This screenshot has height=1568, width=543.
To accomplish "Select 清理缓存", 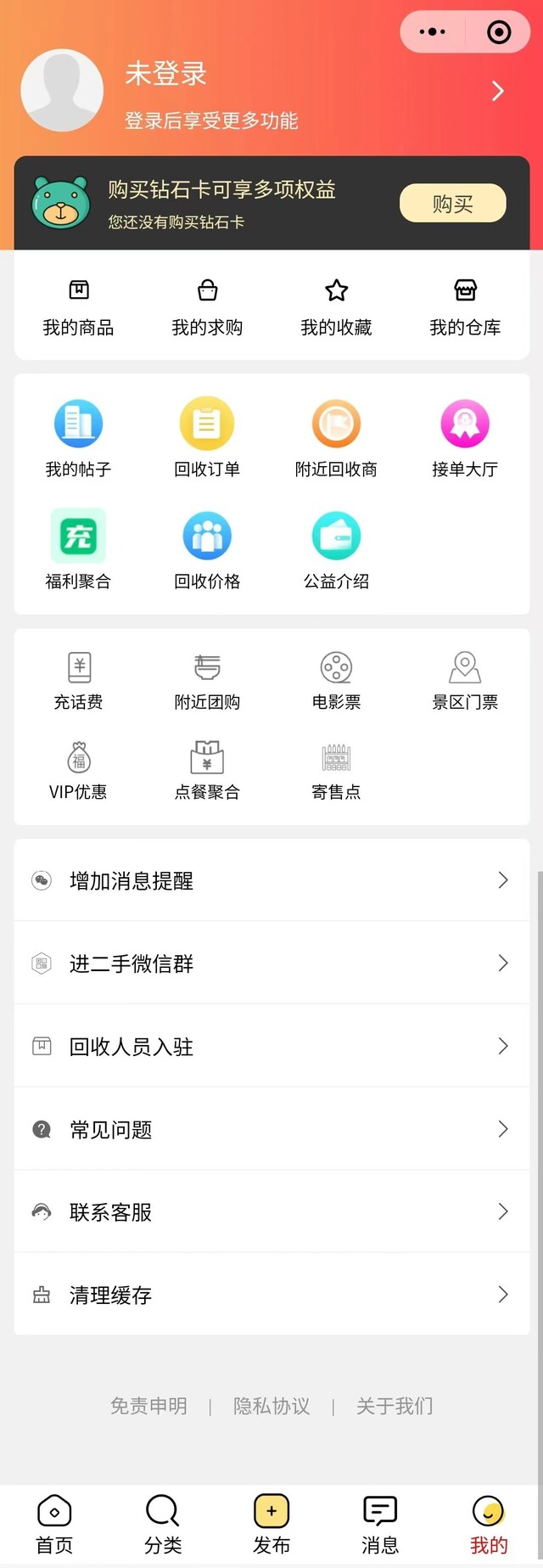I will [x=271, y=1295].
